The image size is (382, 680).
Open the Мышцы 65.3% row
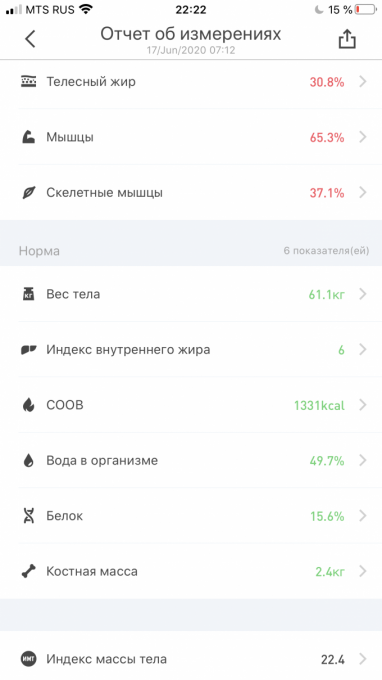pos(191,137)
